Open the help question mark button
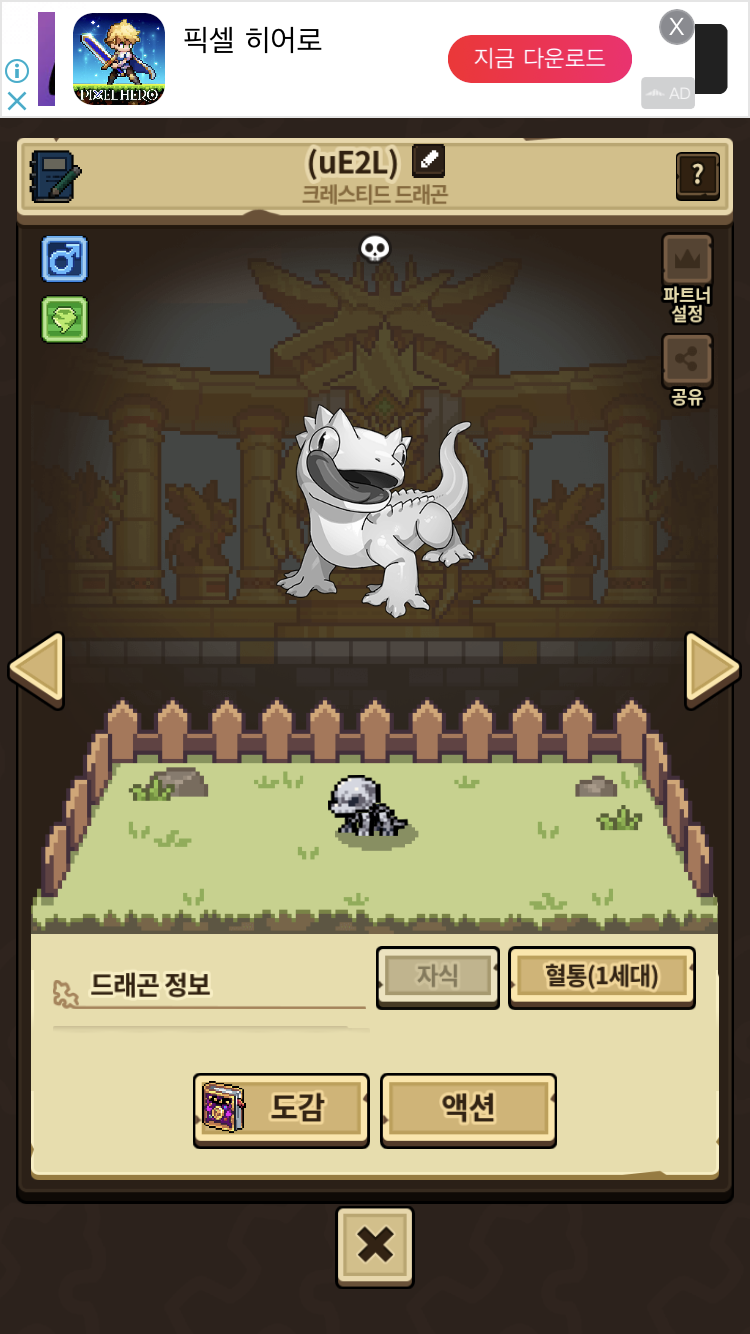 [x=698, y=176]
